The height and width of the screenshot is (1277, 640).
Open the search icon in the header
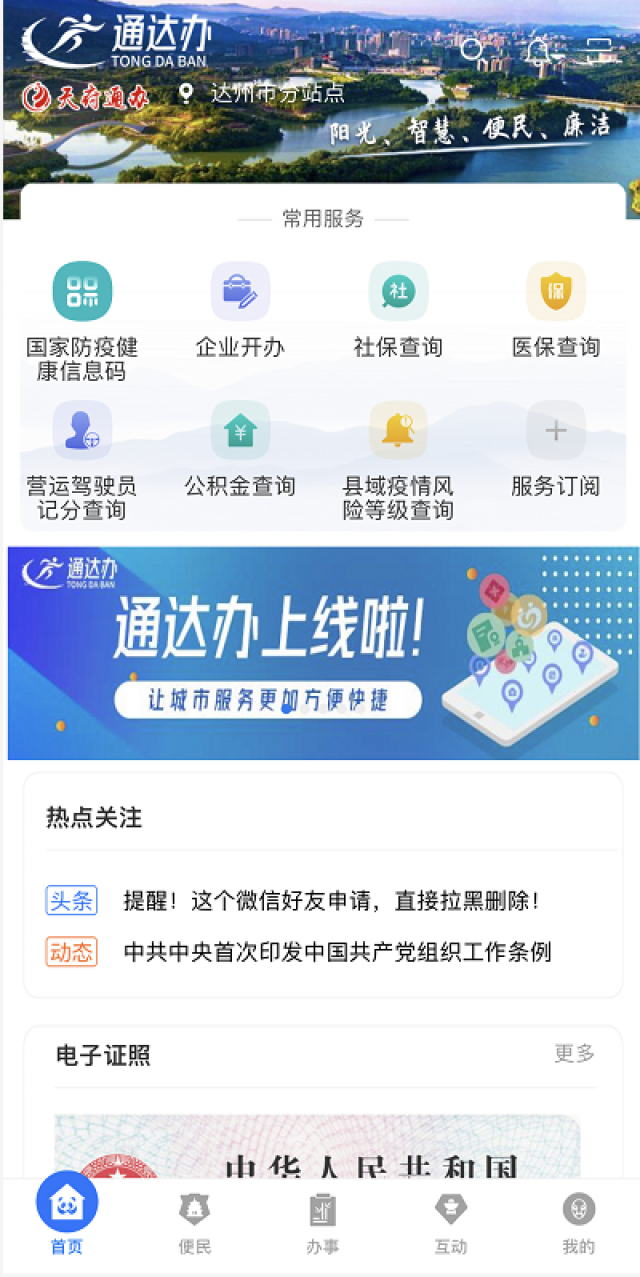click(x=473, y=50)
